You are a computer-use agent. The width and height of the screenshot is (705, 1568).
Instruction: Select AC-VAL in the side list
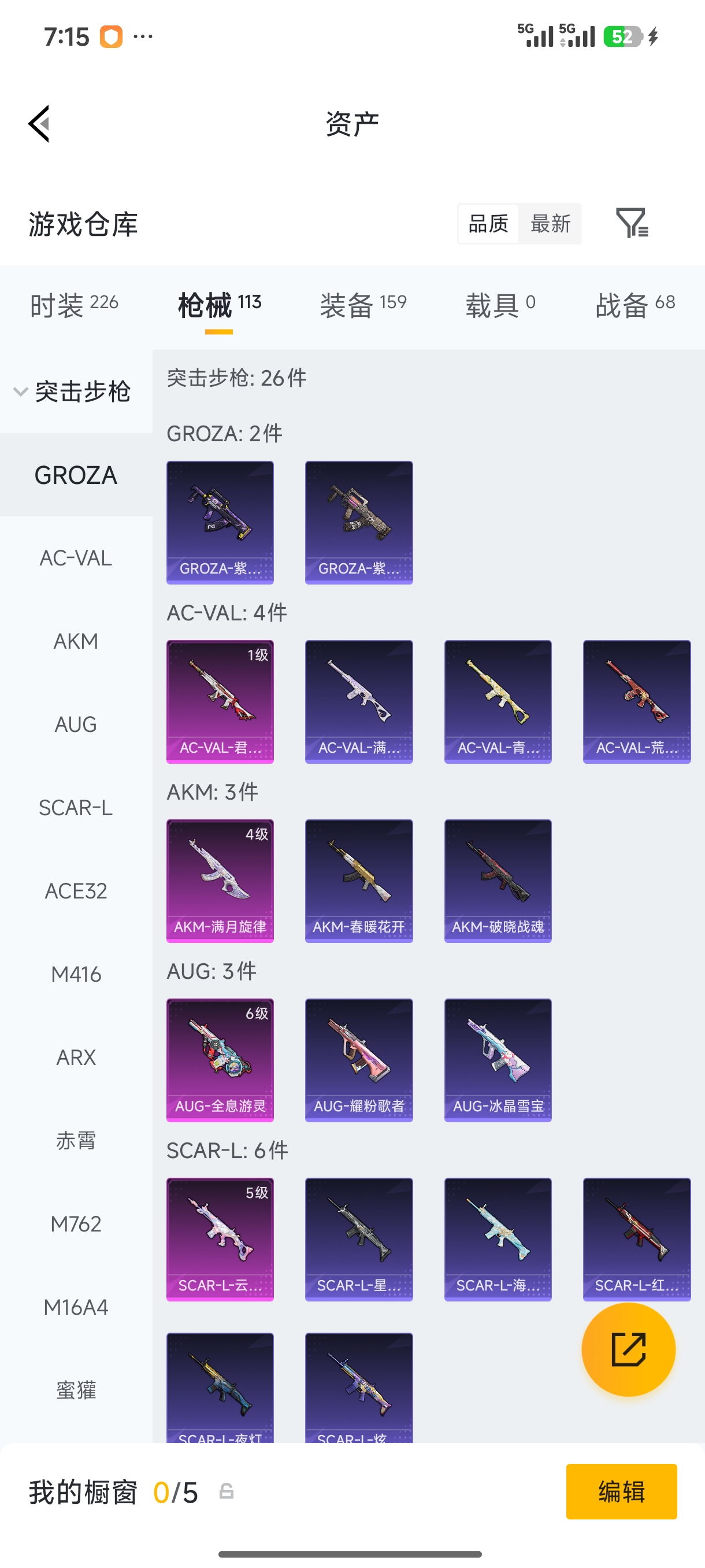point(76,557)
